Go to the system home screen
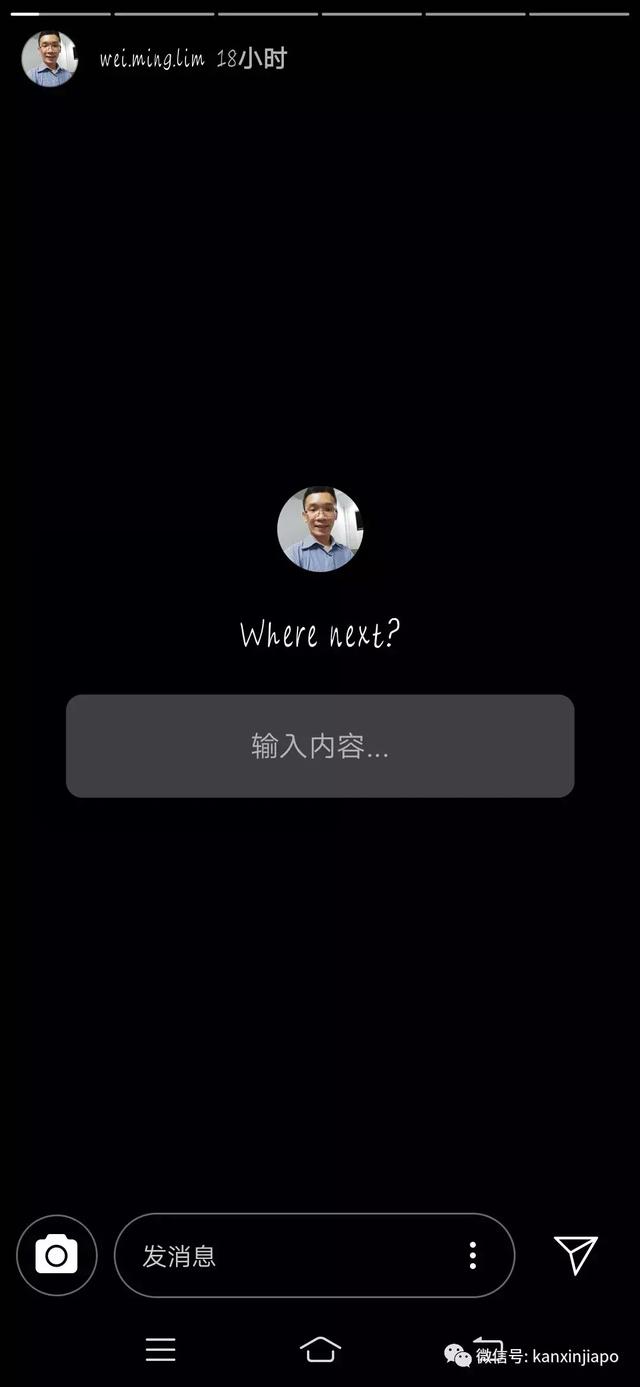640x1387 pixels. click(x=320, y=1350)
